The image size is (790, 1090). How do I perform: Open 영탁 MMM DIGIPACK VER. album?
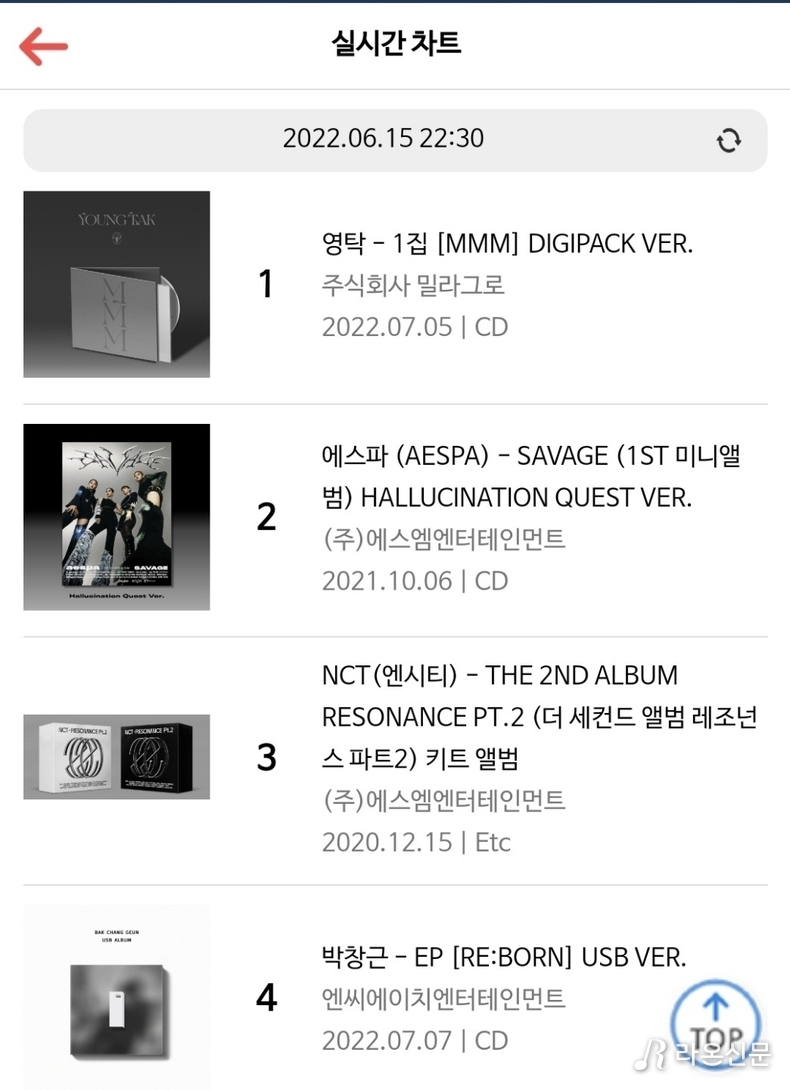tap(506, 244)
